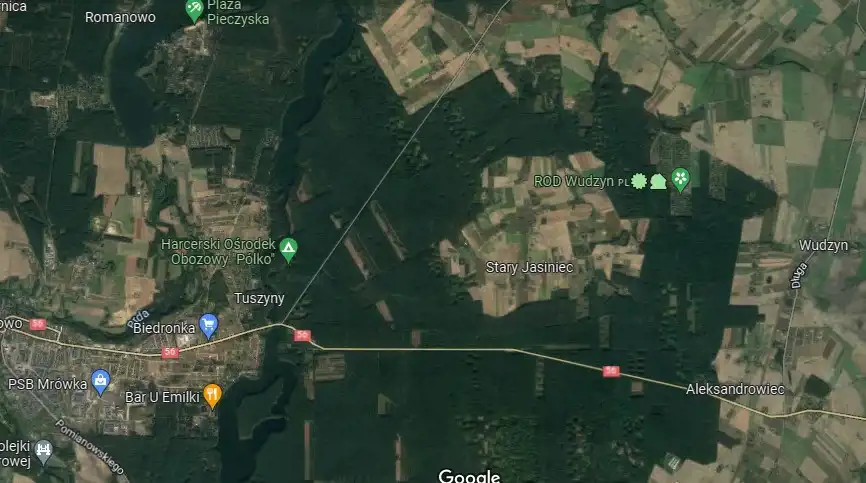
Task: Select the ROD Wudzyn garden marker
Action: [680, 180]
